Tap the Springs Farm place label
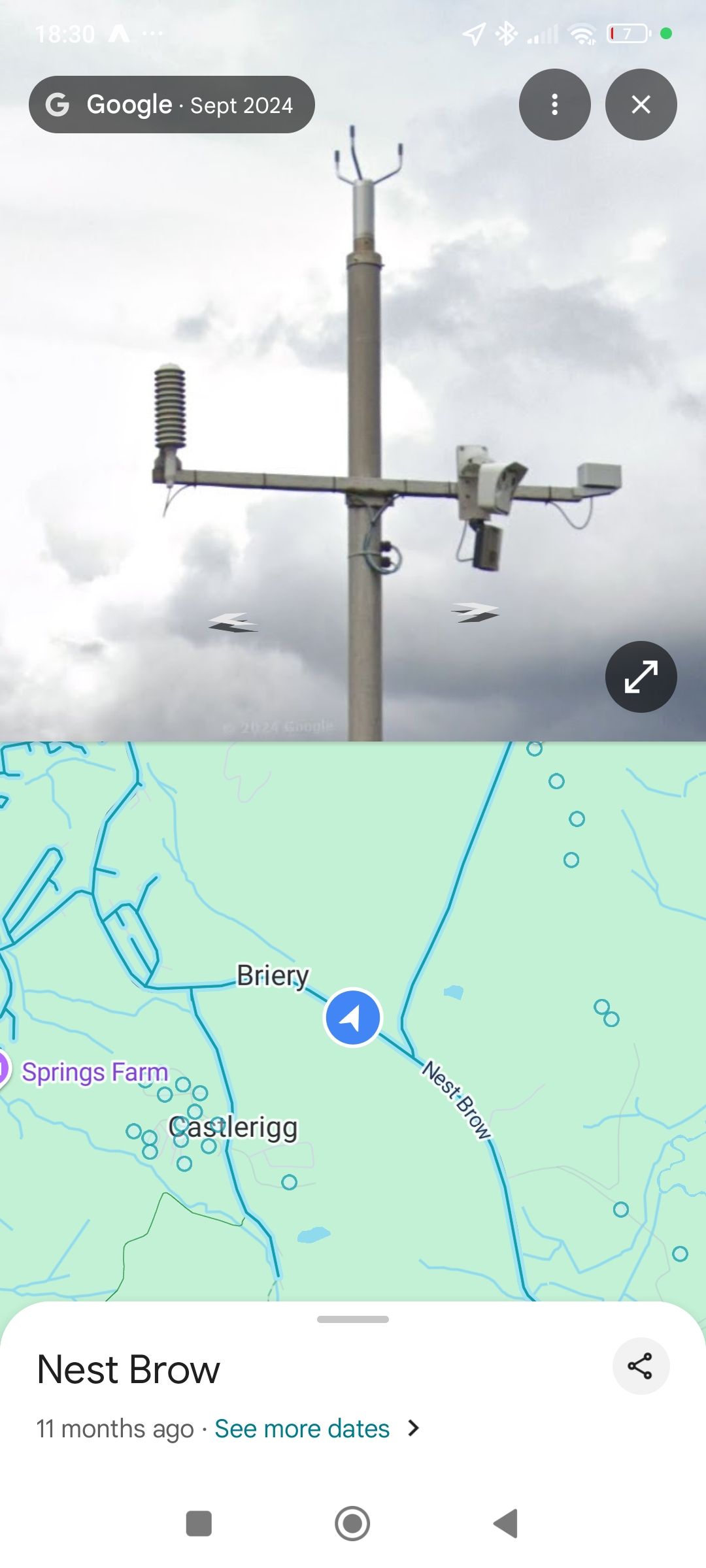 coord(94,1072)
